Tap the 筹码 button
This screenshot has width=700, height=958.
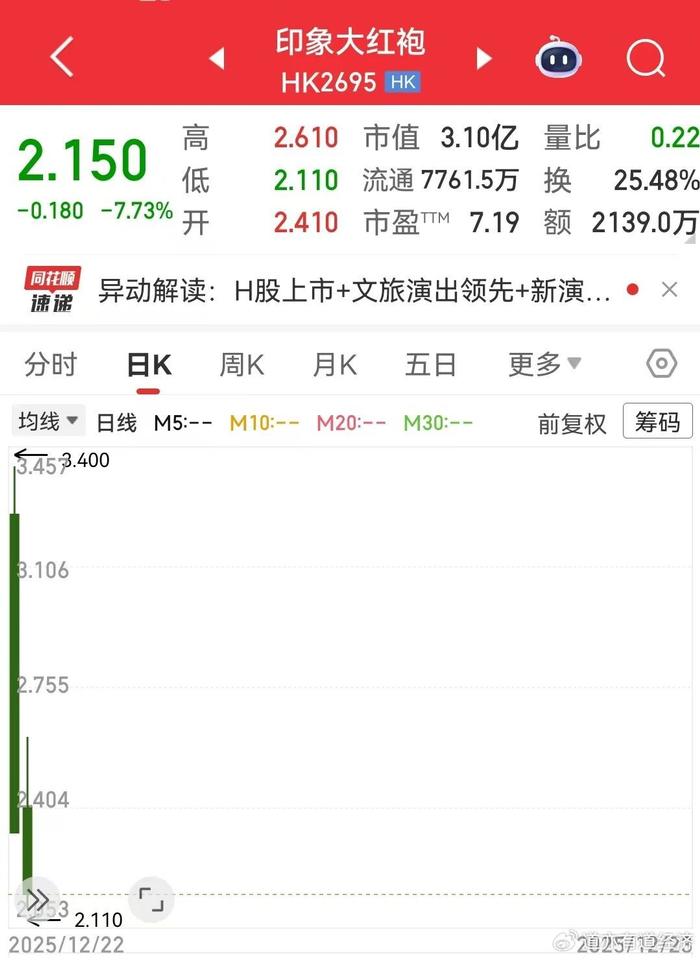pyautogui.click(x=657, y=422)
